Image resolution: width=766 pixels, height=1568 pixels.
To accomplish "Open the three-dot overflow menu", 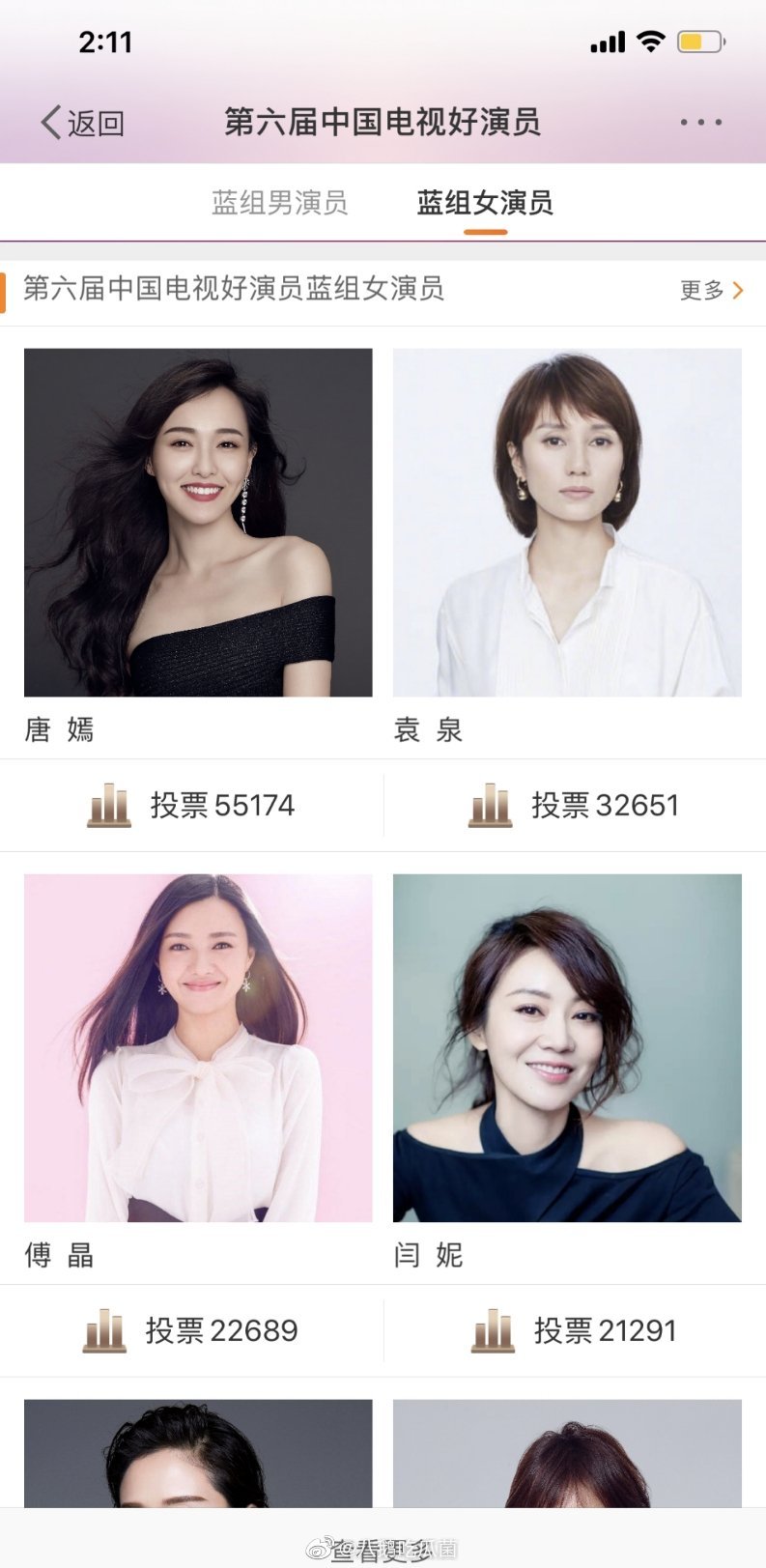I will click(700, 123).
